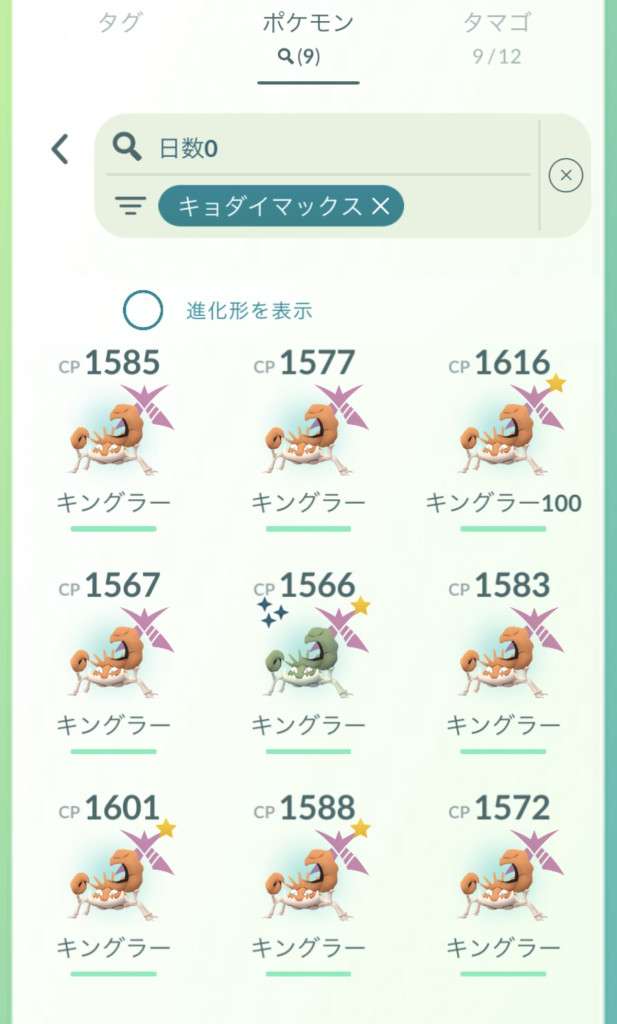Clear the search with the X button

566,176
